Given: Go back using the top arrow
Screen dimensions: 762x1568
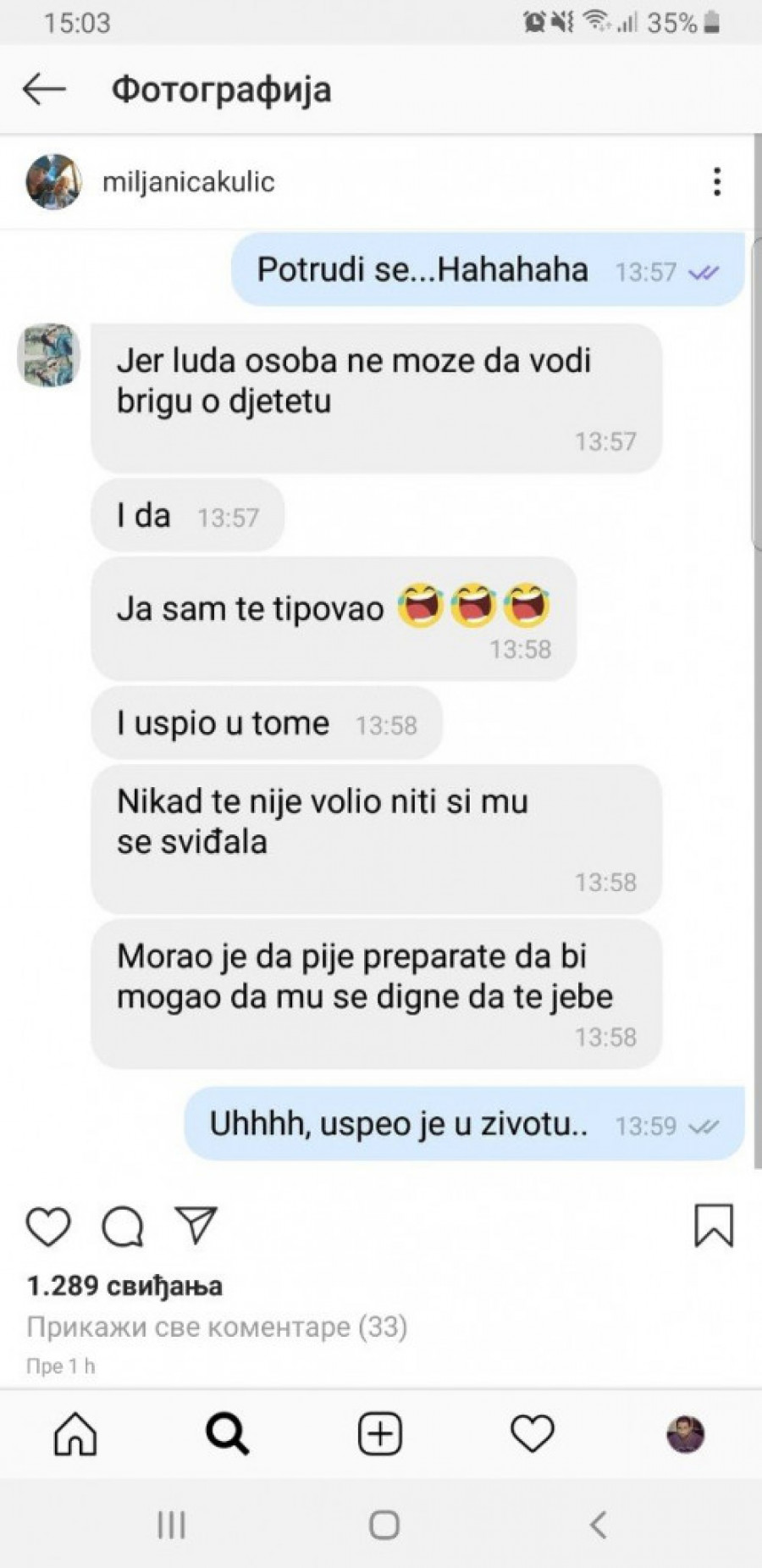Looking at the screenshot, I should click(x=44, y=89).
